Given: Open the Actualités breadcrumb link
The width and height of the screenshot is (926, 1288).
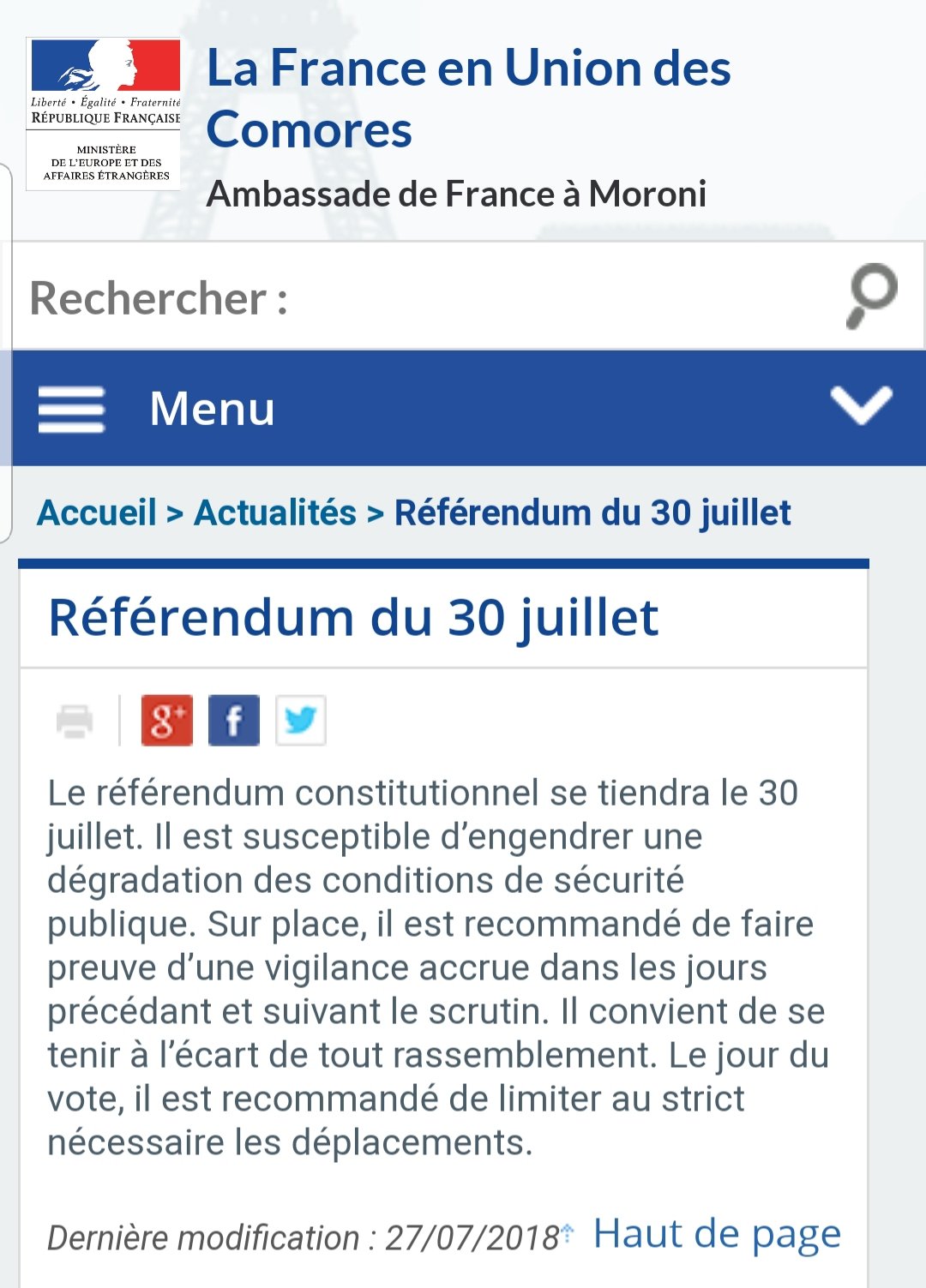Looking at the screenshot, I should (x=275, y=512).
